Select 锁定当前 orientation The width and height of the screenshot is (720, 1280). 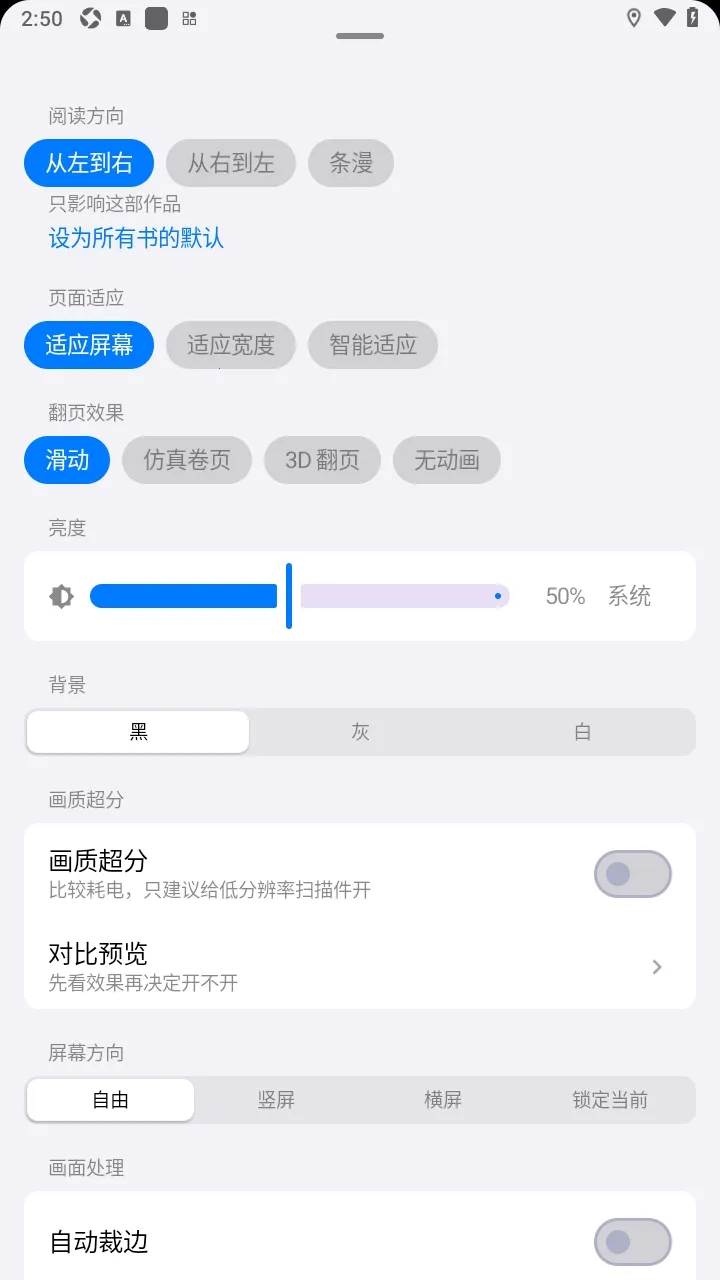[x=610, y=1100]
